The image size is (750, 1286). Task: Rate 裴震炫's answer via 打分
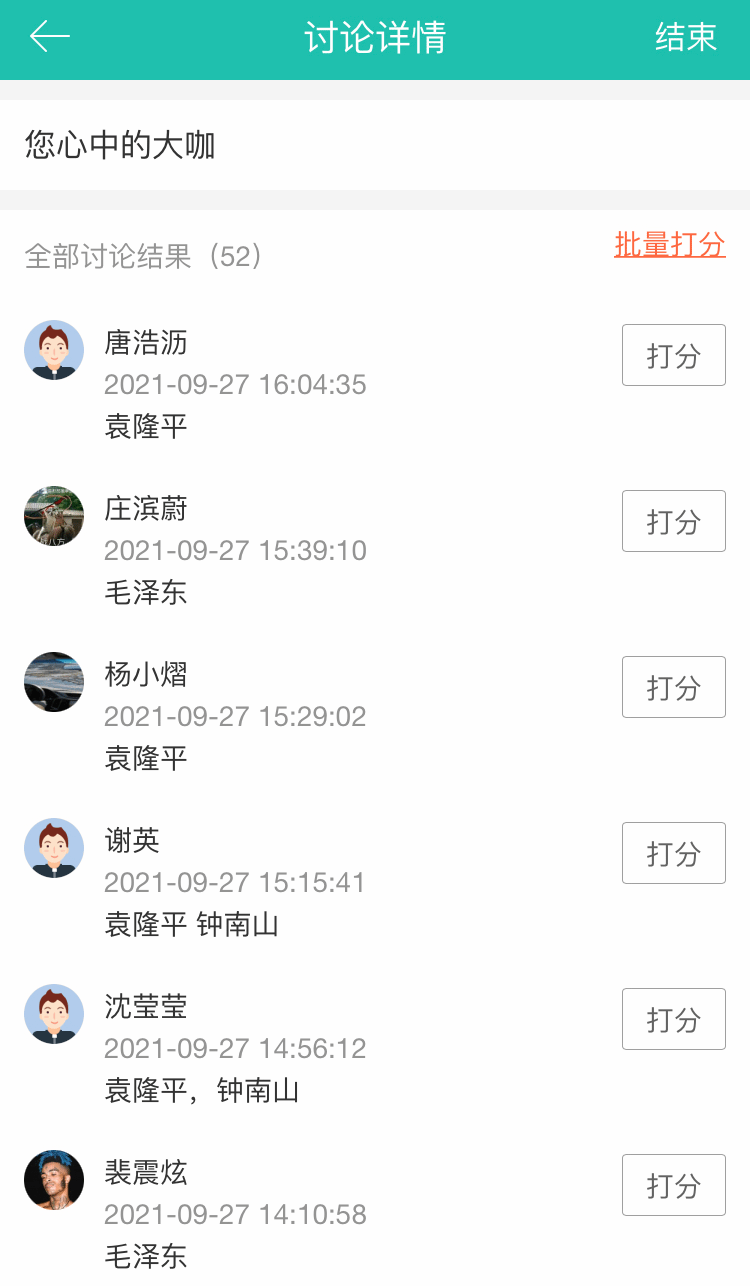pyautogui.click(x=673, y=1185)
